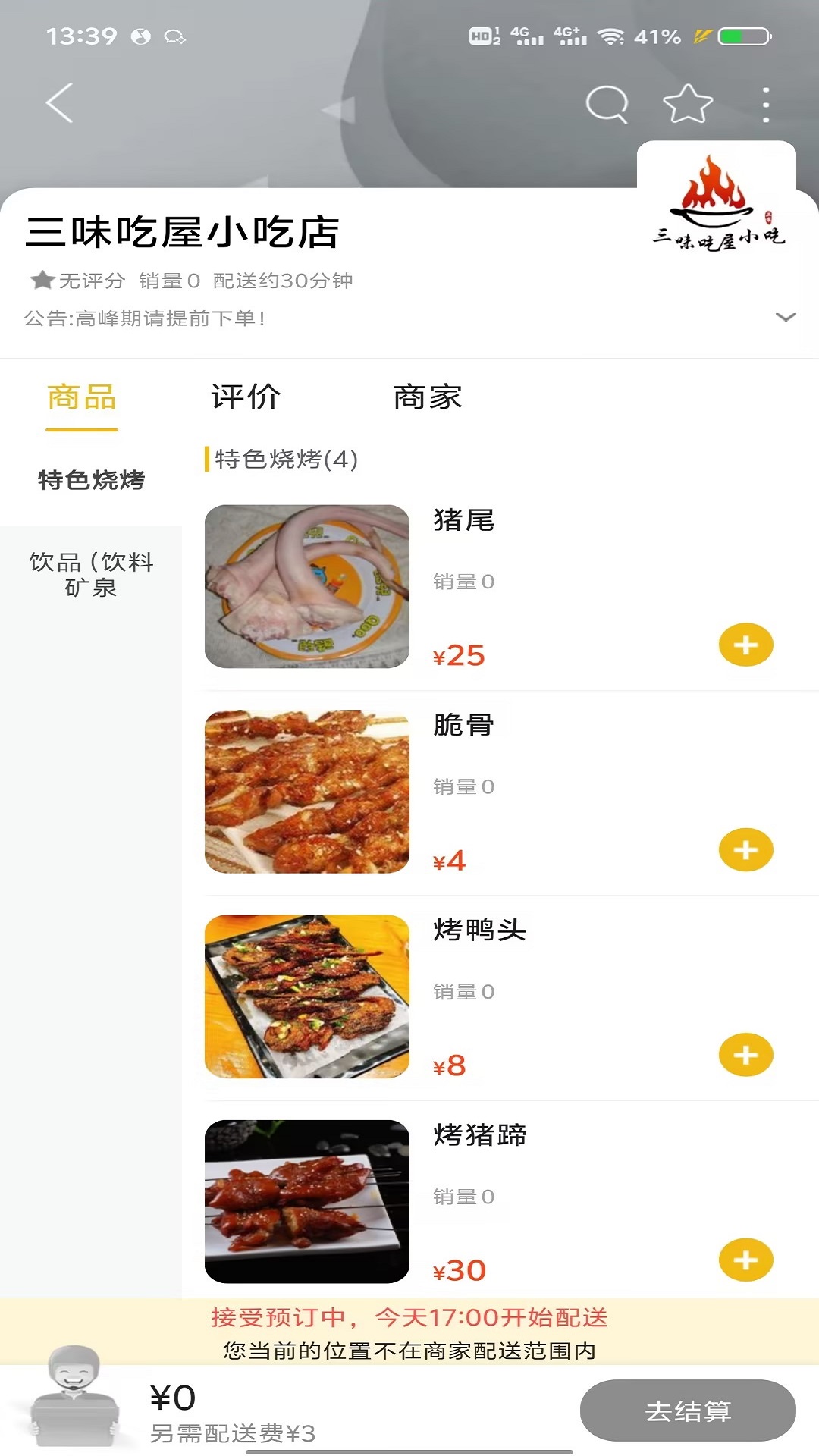Tap the star to favorite this shop

(x=685, y=105)
